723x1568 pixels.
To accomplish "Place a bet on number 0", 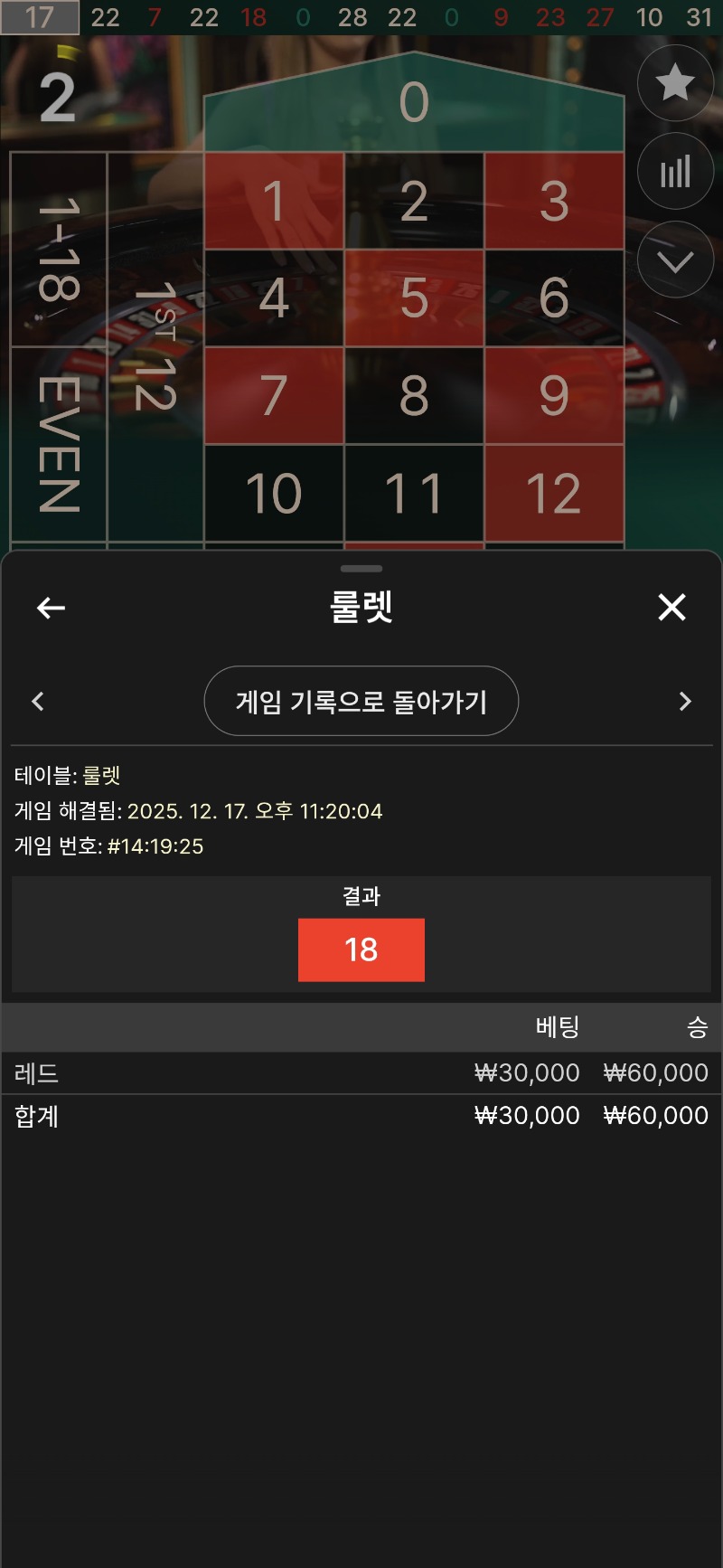I will click(x=414, y=102).
